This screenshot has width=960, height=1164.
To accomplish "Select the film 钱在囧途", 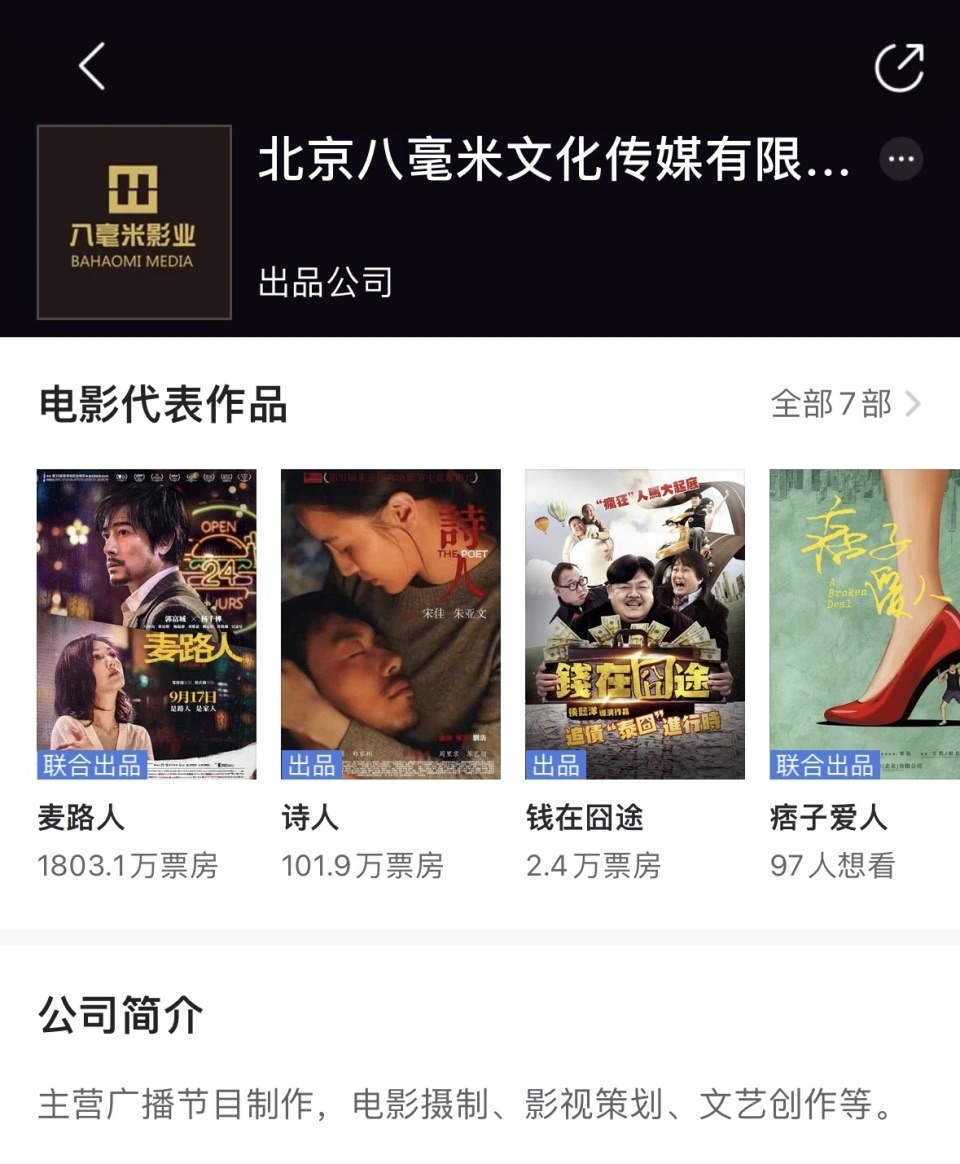I will (x=635, y=624).
